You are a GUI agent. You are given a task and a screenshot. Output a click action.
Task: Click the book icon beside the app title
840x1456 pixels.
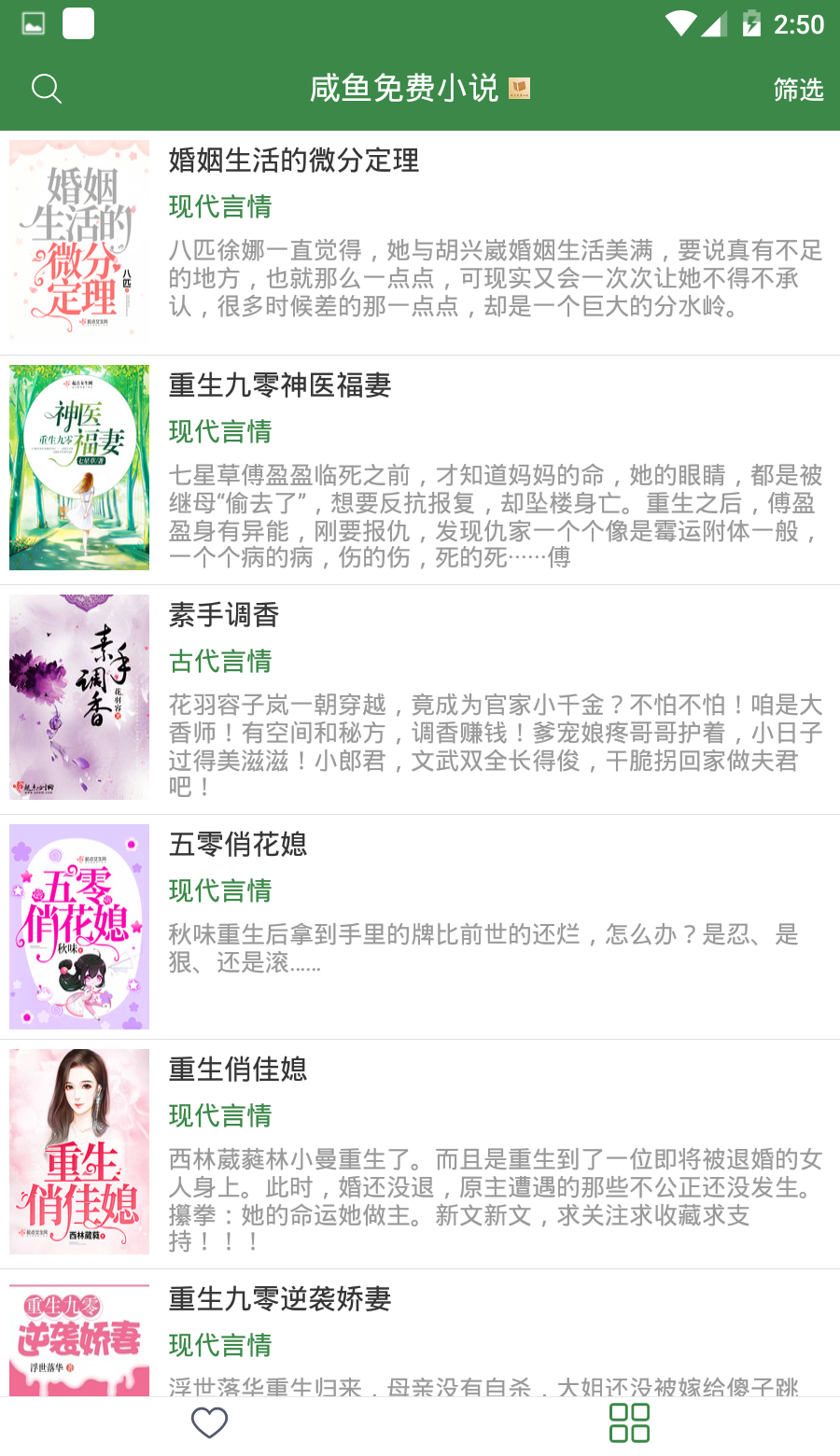521,89
